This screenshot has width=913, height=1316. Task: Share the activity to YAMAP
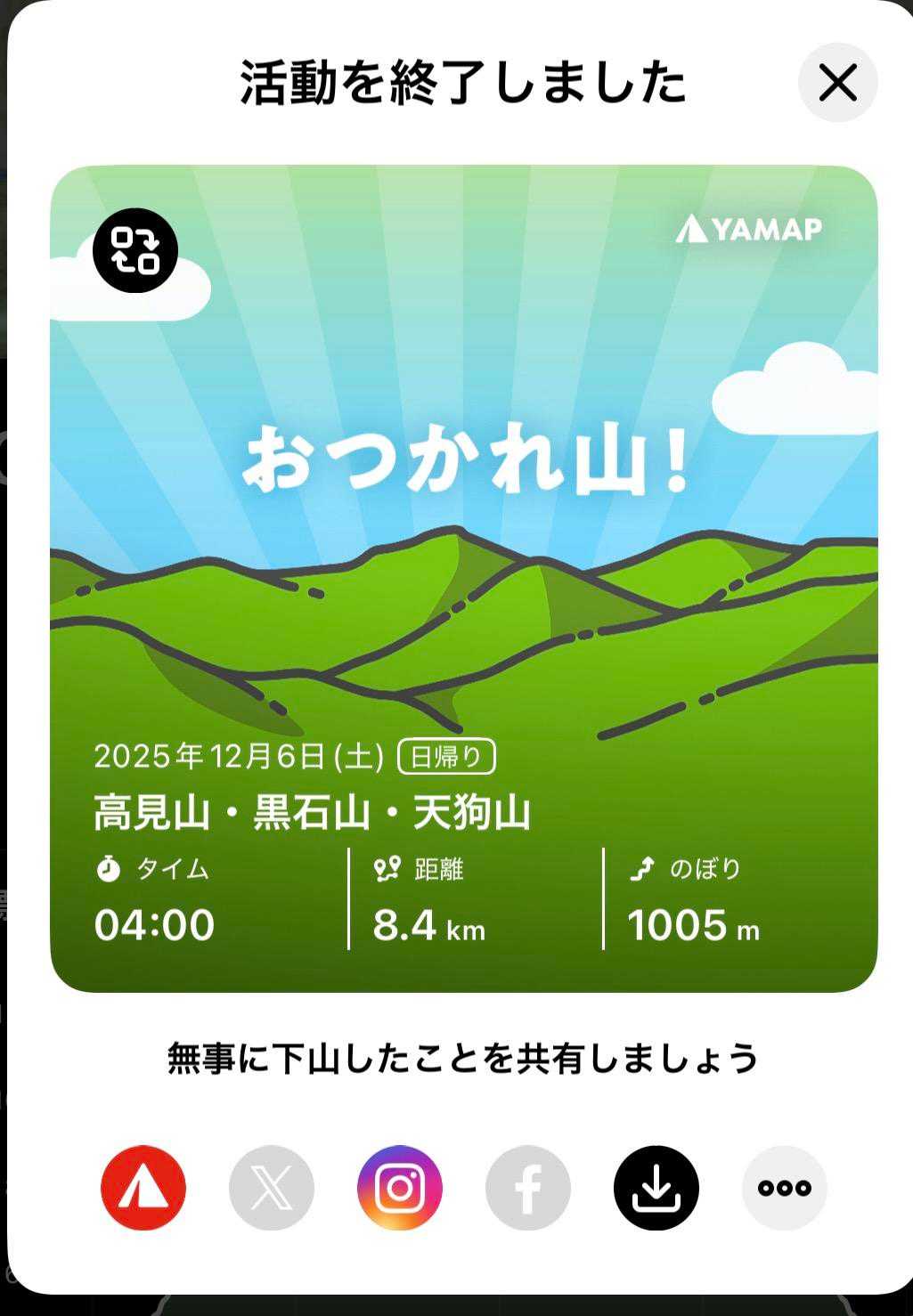[143, 1188]
